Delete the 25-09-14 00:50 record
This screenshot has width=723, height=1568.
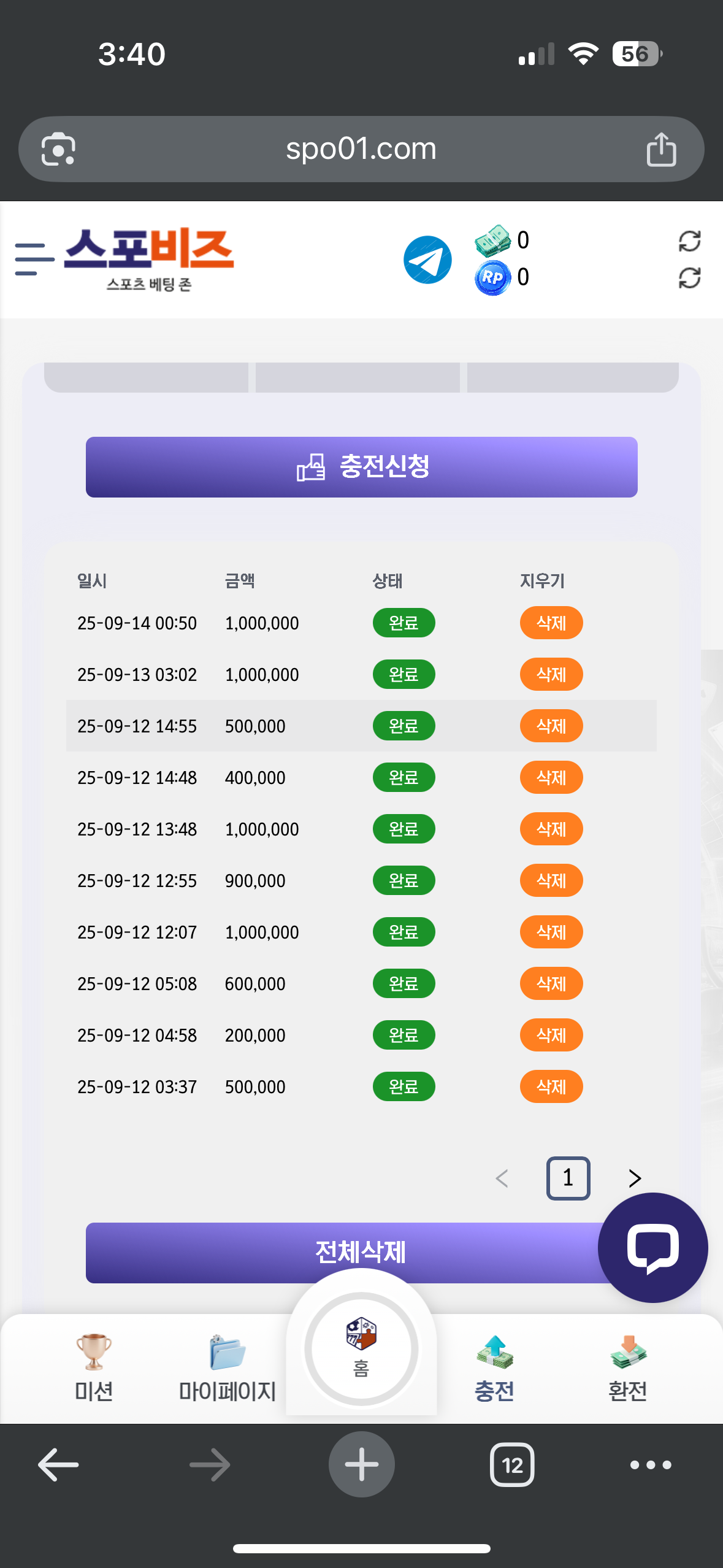point(551,623)
